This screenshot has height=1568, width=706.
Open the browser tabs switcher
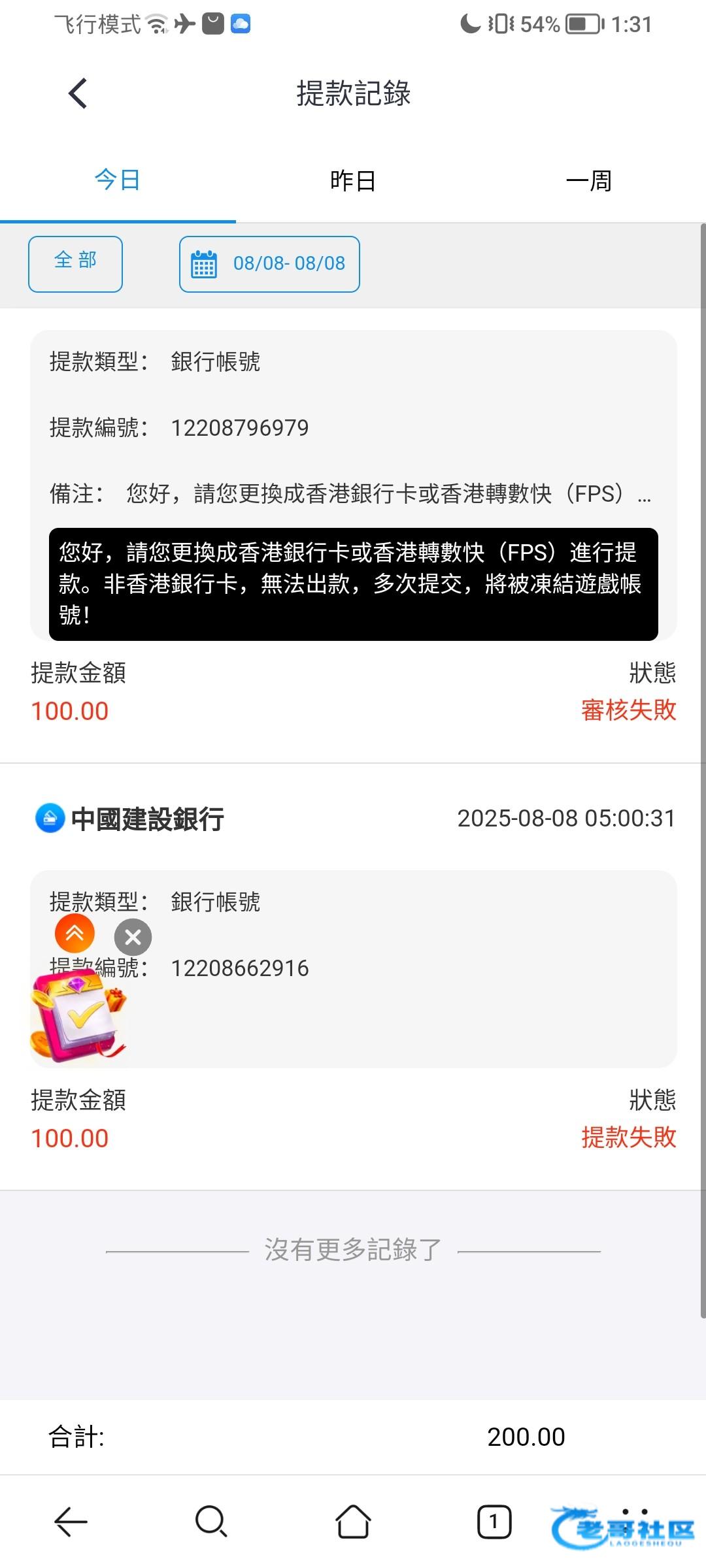[x=494, y=1522]
